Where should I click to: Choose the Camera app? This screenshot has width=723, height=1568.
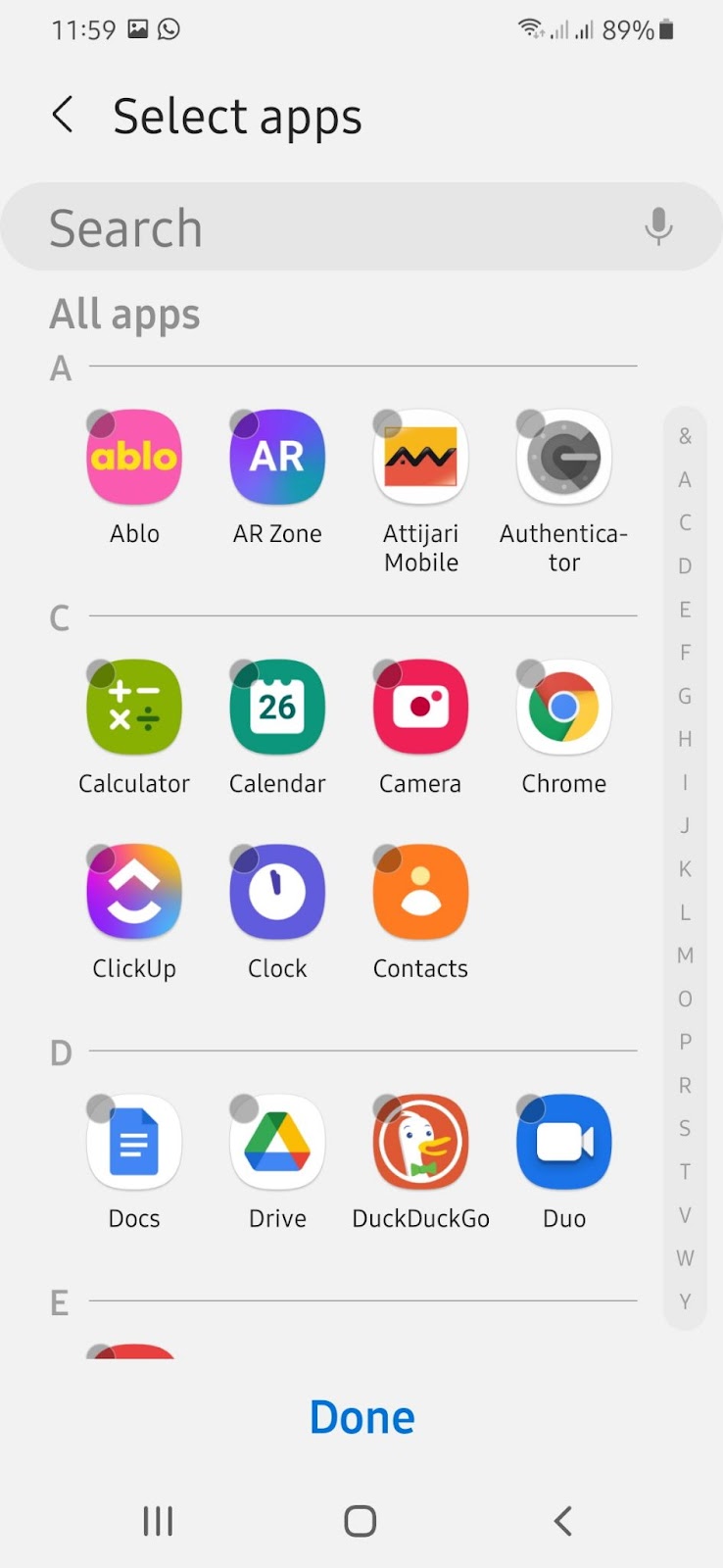(420, 708)
